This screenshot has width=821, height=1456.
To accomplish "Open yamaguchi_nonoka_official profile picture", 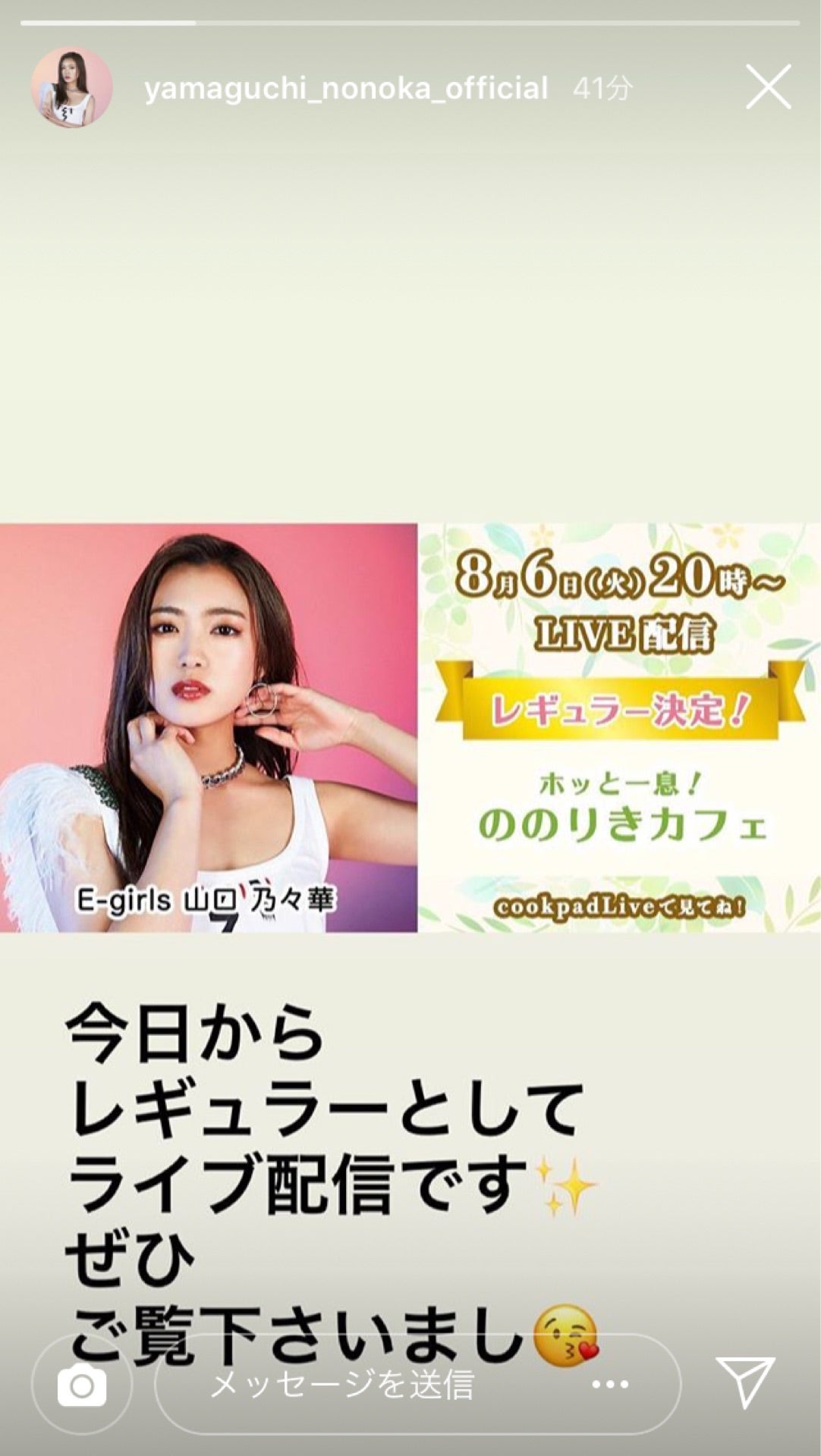I will coord(71,88).
